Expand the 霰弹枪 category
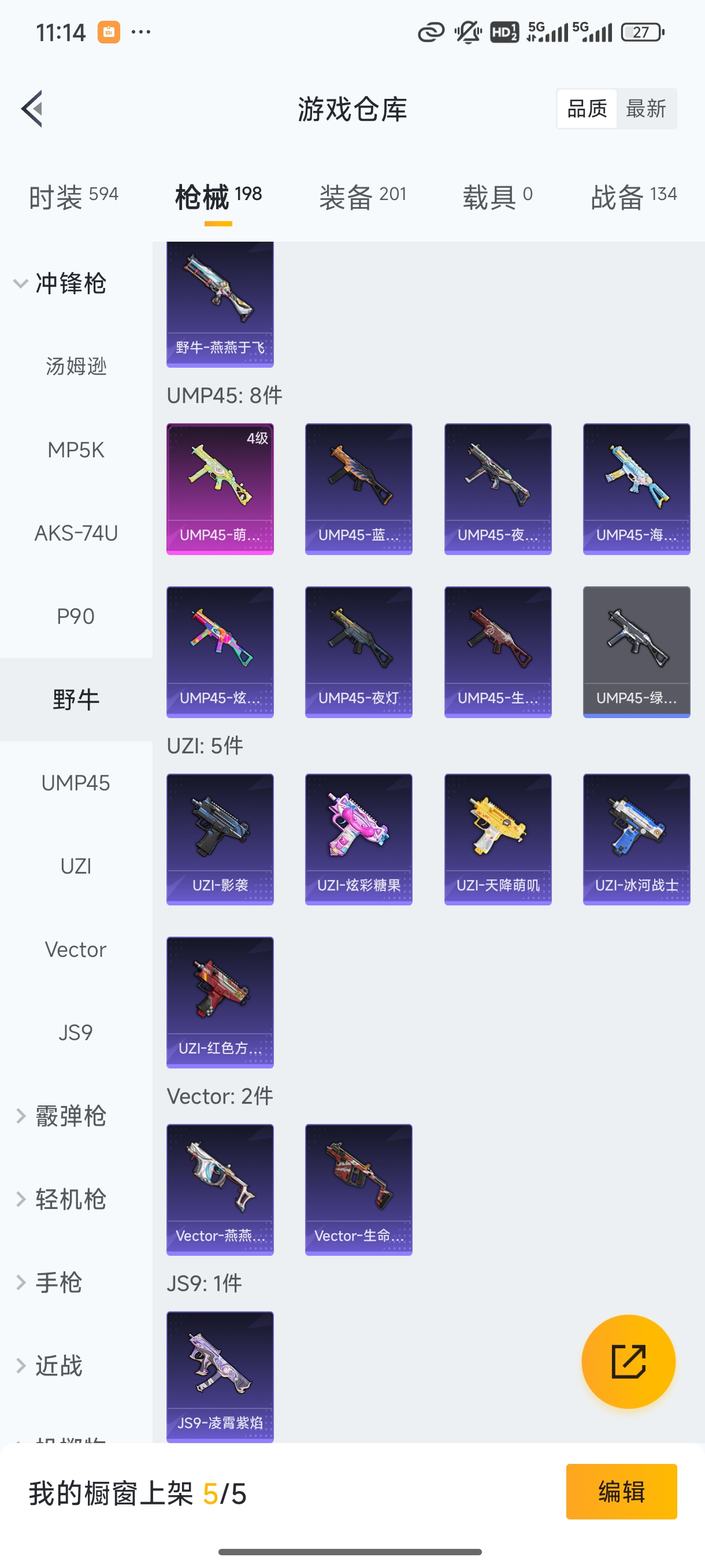The image size is (705, 1568). tap(61, 1116)
